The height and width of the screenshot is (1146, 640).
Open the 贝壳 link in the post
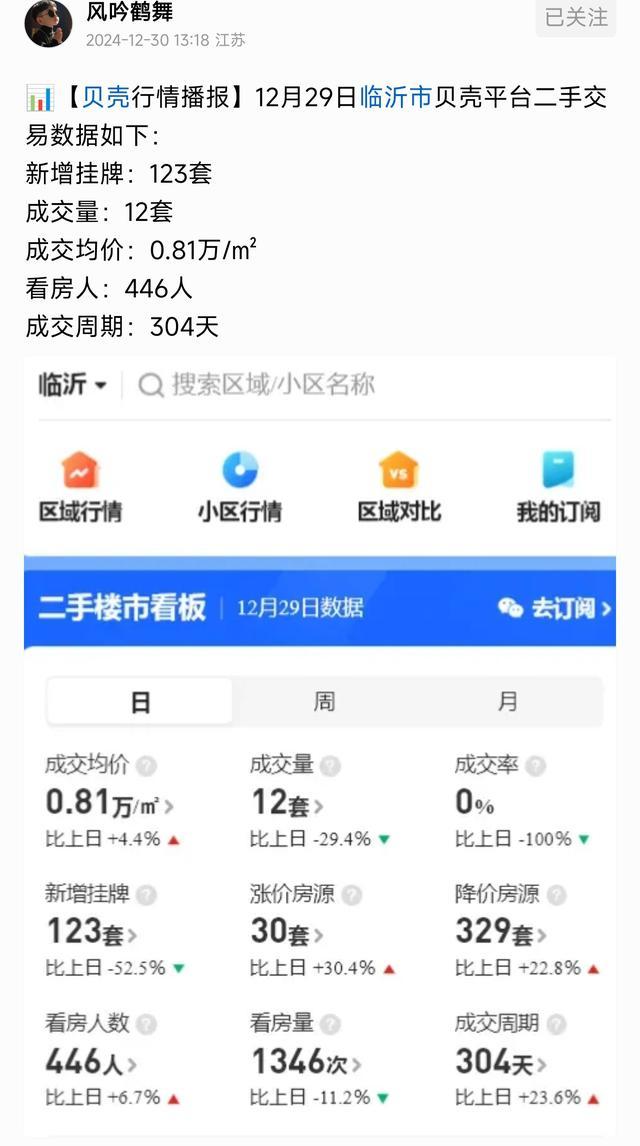tap(105, 98)
